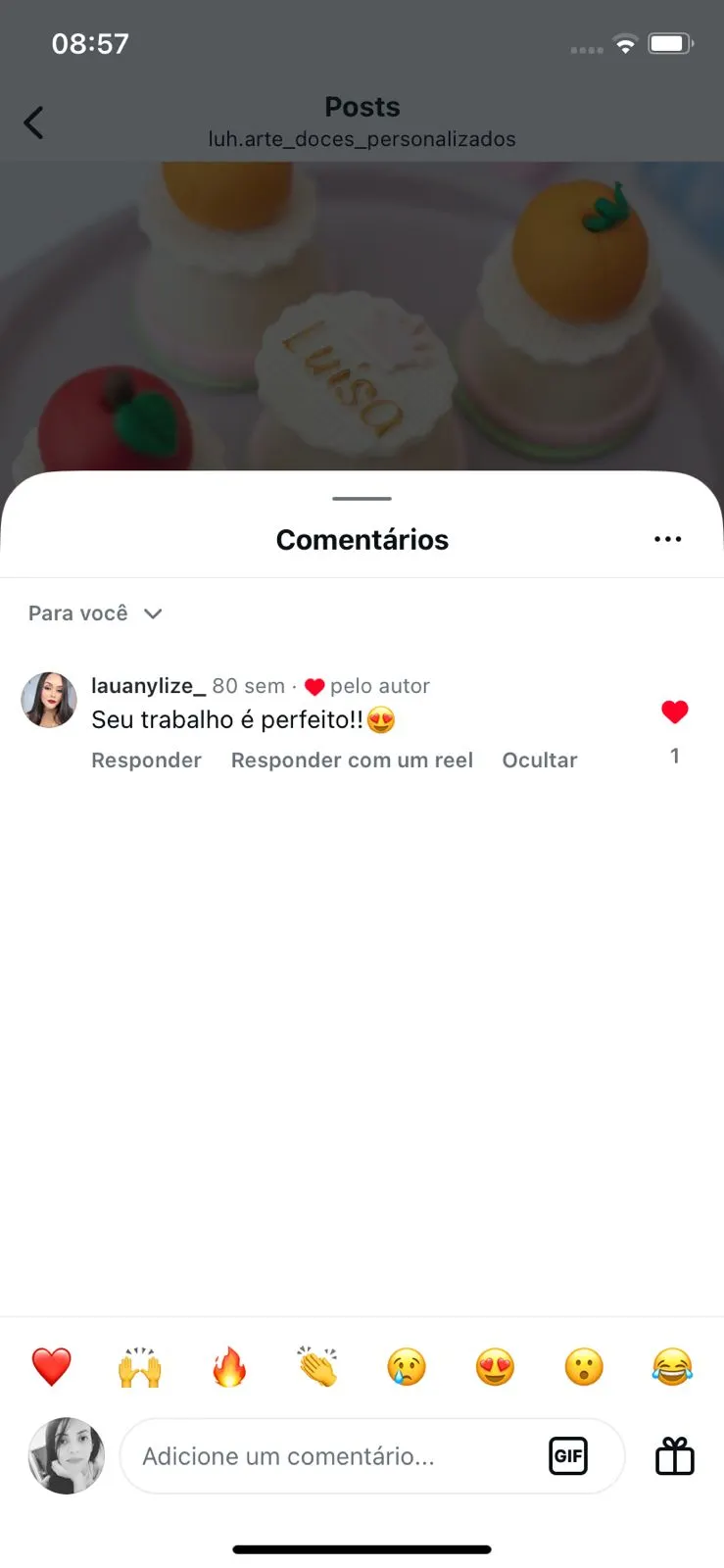Focus the "Adicione um comentário..." field
The image size is (724, 1568).
pyautogui.click(x=333, y=1456)
